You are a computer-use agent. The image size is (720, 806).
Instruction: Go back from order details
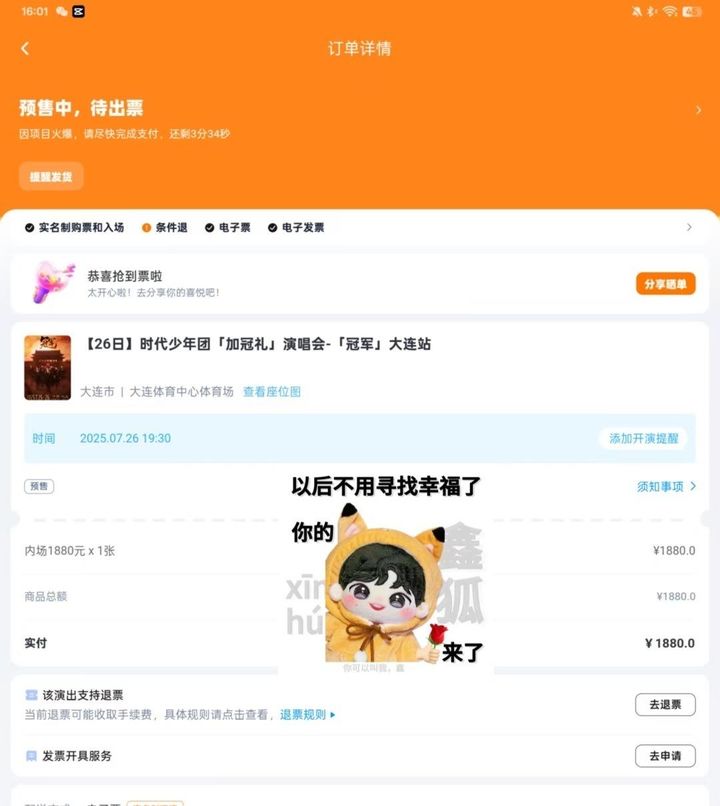tap(25, 48)
